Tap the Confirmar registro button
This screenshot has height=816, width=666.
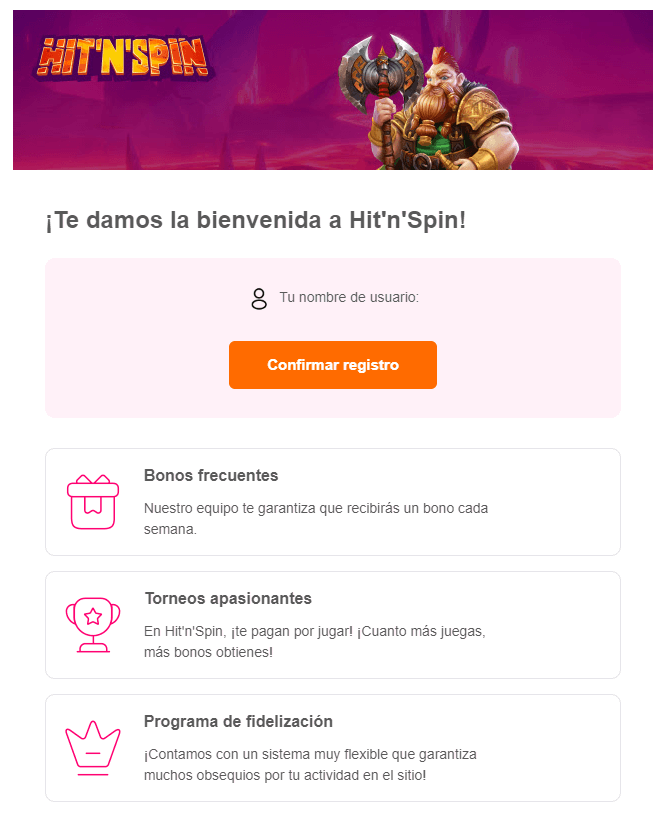pos(332,365)
